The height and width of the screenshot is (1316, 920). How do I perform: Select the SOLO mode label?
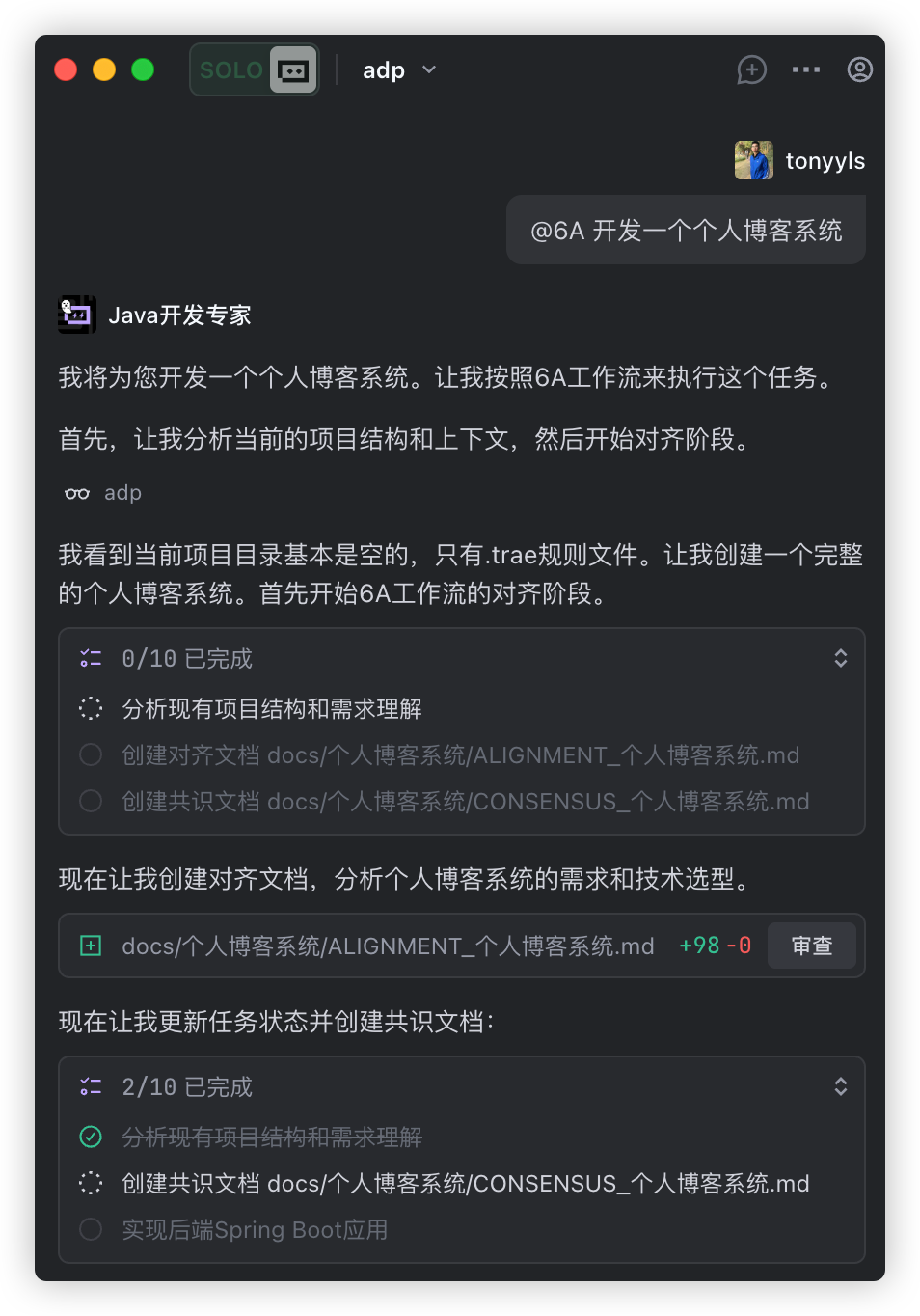coord(230,69)
